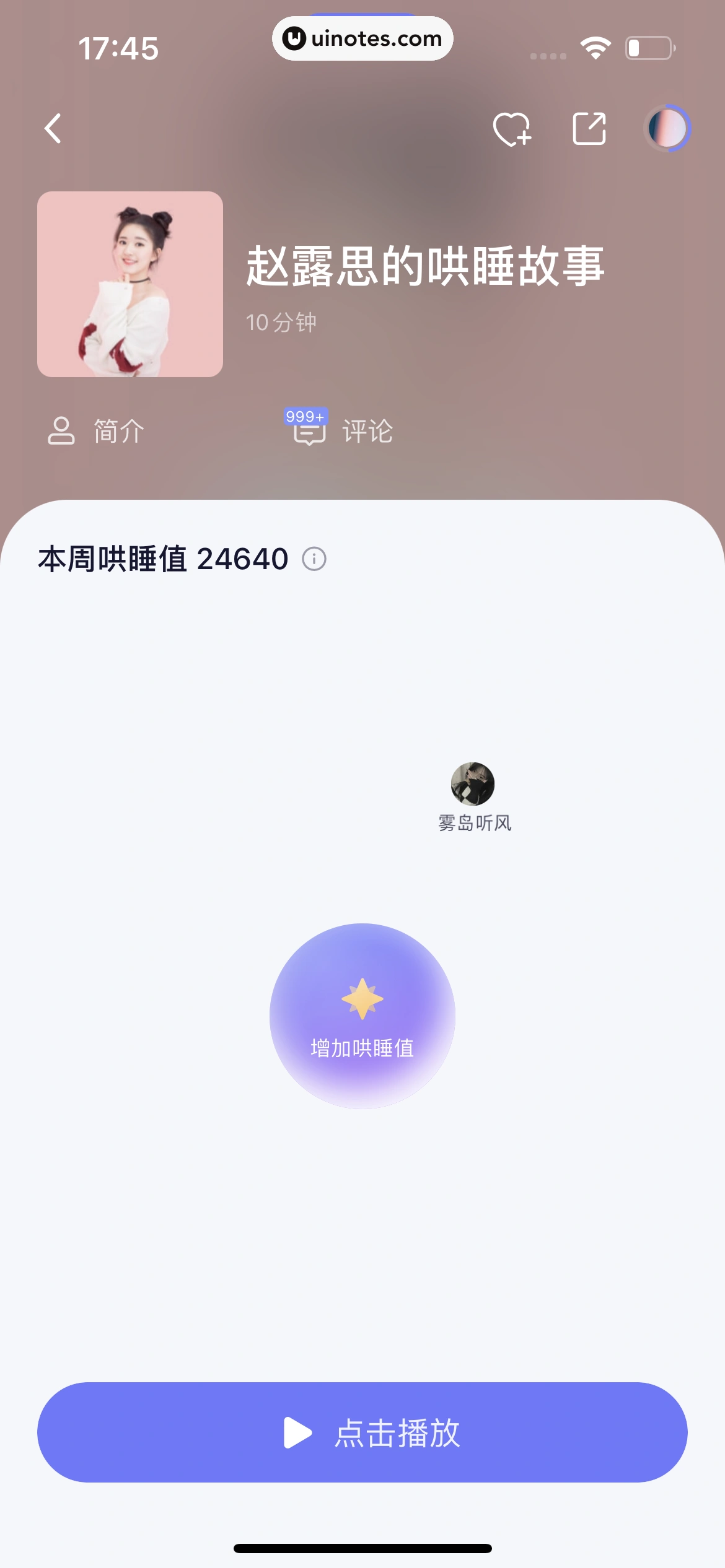Tap the uinotes.com pill in the status bar
Image resolution: width=725 pixels, height=1568 pixels.
(362, 38)
